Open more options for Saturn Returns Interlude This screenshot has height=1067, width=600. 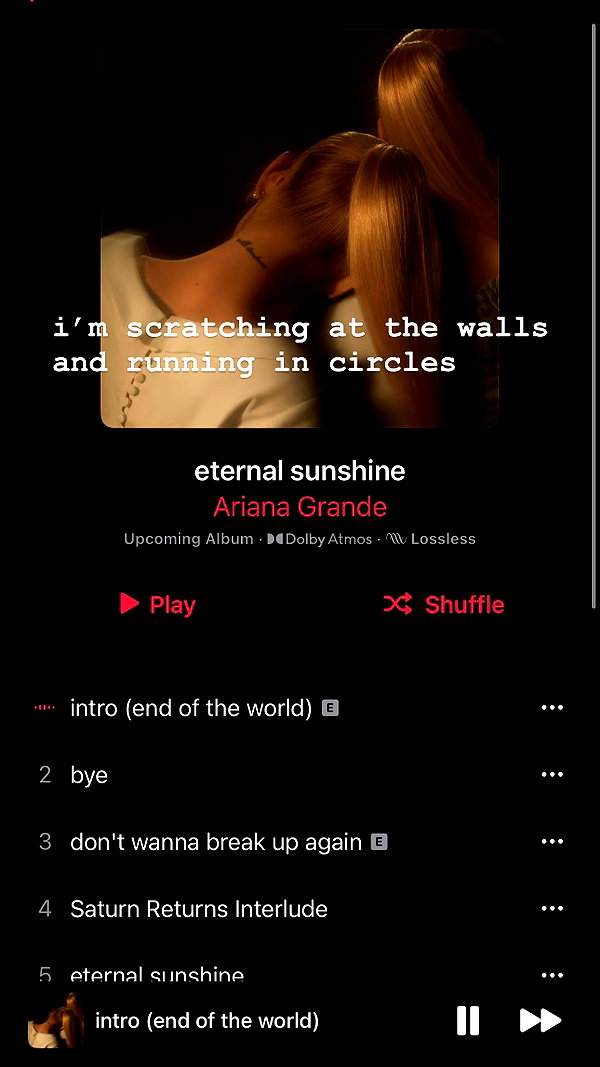coord(552,908)
